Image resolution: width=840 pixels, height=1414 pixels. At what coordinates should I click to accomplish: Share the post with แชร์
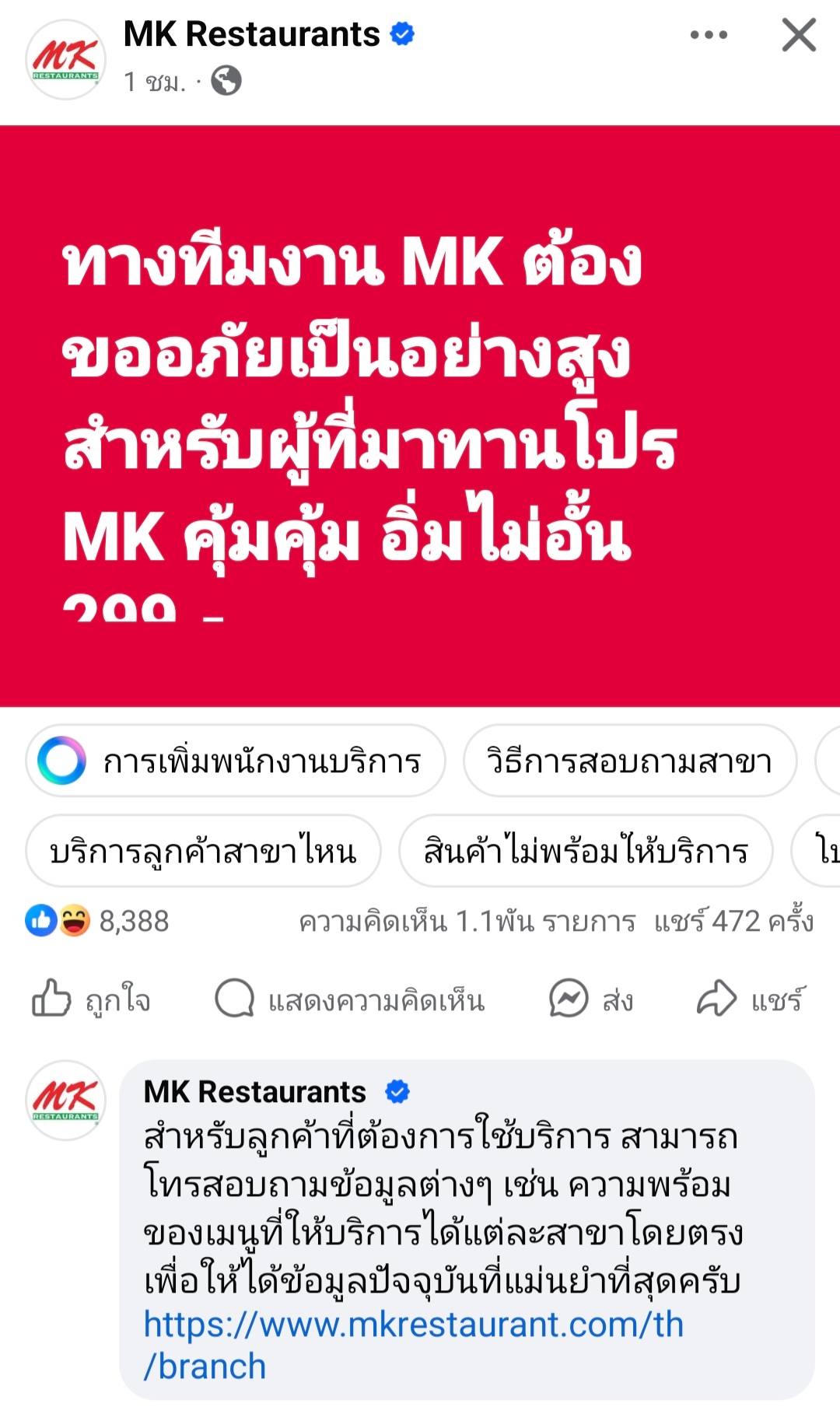click(x=751, y=999)
